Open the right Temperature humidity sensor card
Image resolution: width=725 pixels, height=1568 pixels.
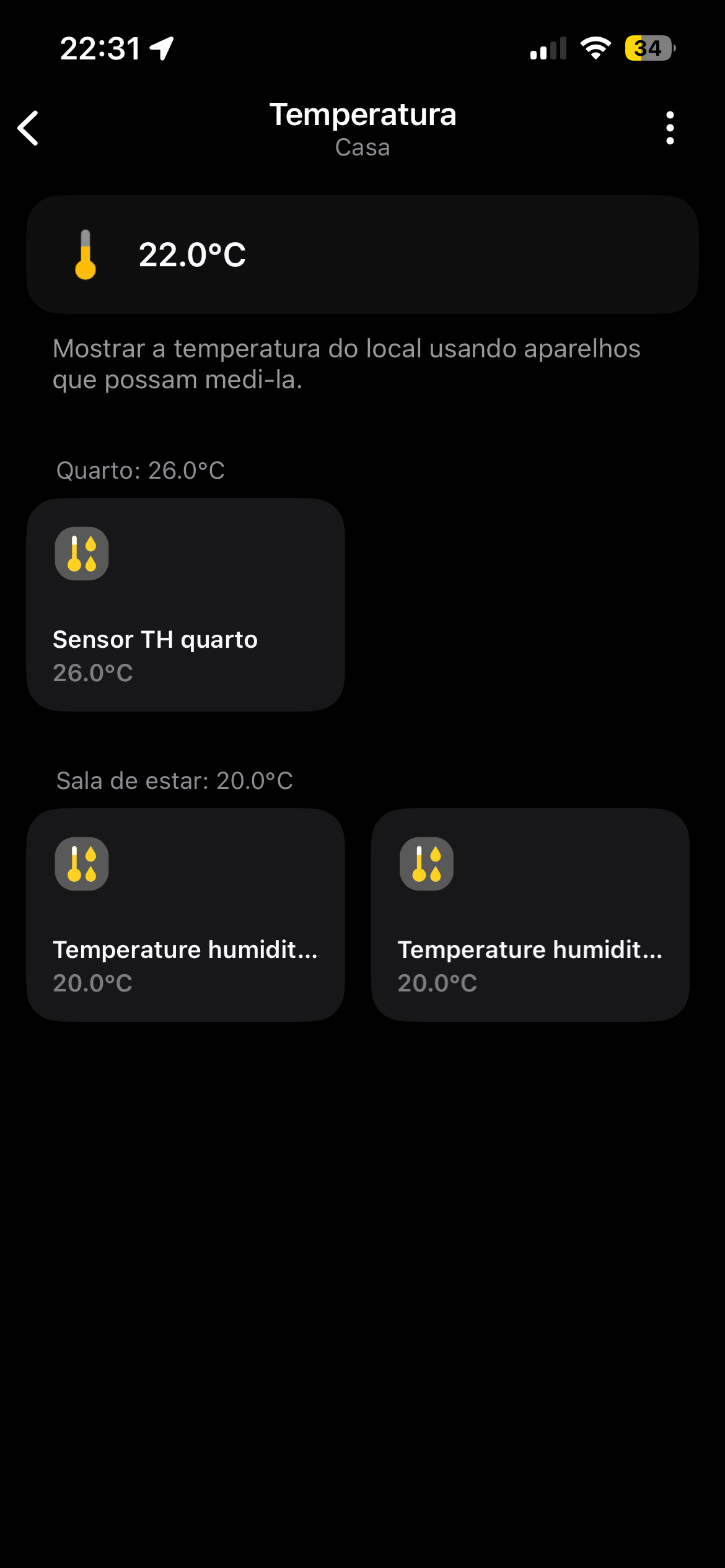pos(530,914)
